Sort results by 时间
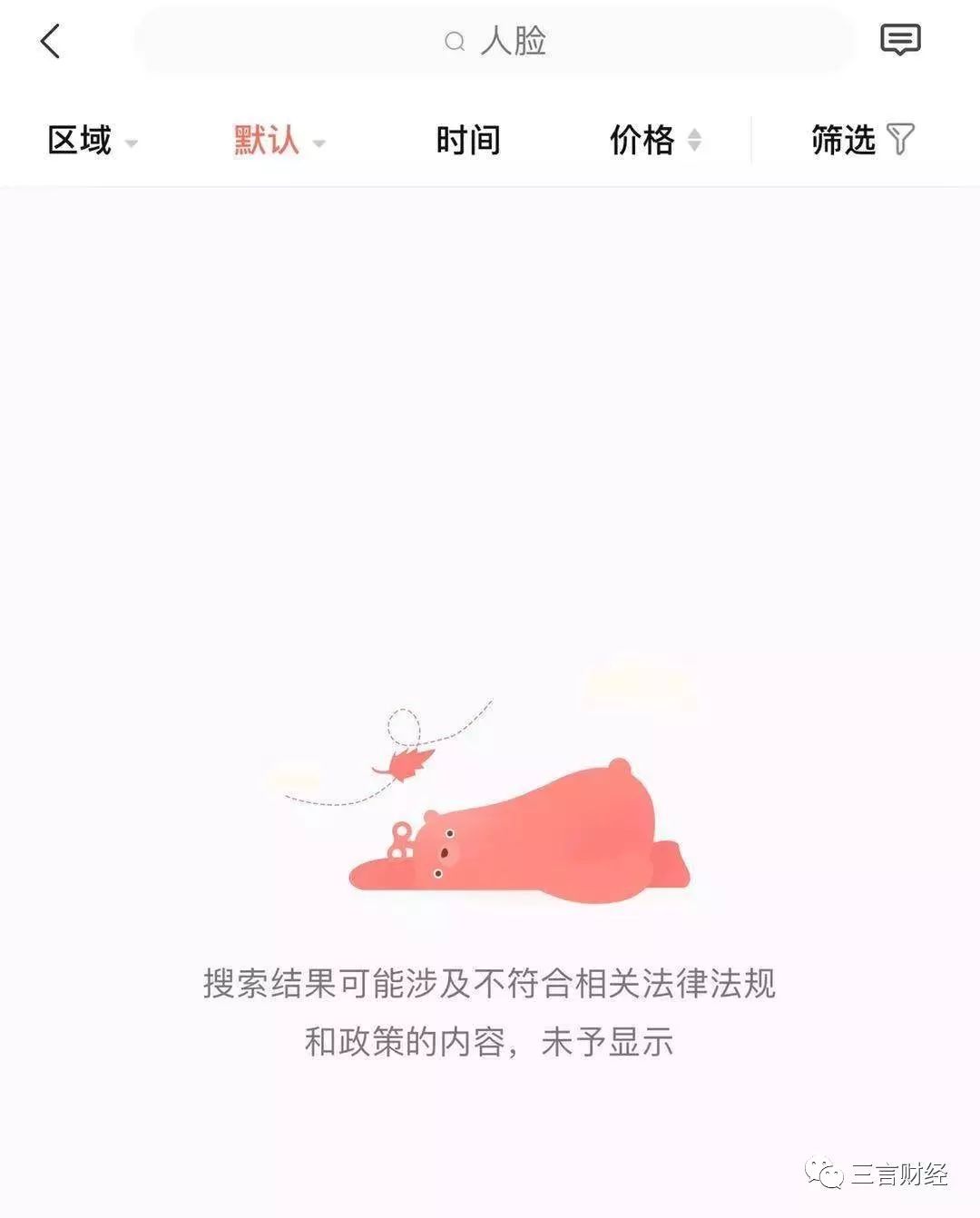The height and width of the screenshot is (1218, 980). coord(467,141)
